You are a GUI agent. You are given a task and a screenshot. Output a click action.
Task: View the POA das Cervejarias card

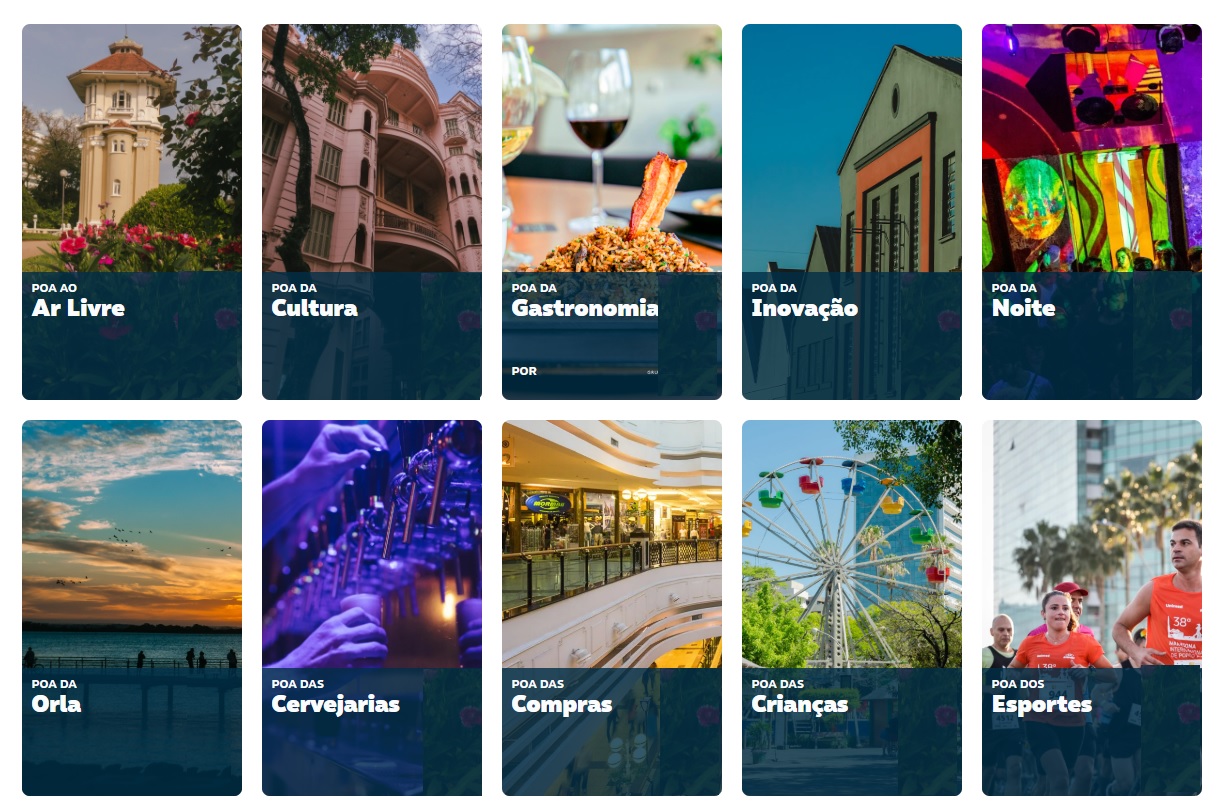point(372,608)
